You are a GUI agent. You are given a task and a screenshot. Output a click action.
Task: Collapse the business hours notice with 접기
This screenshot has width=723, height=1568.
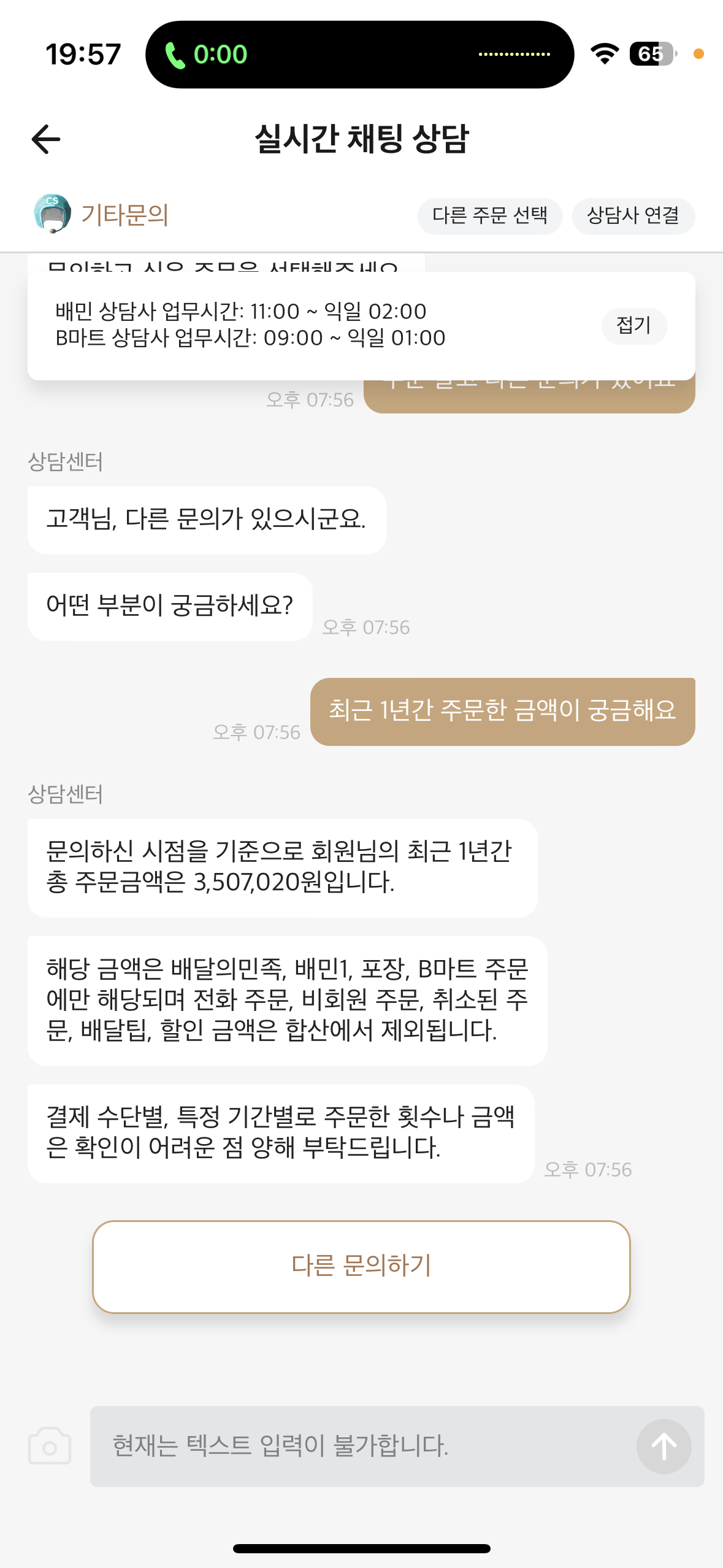coord(633,326)
